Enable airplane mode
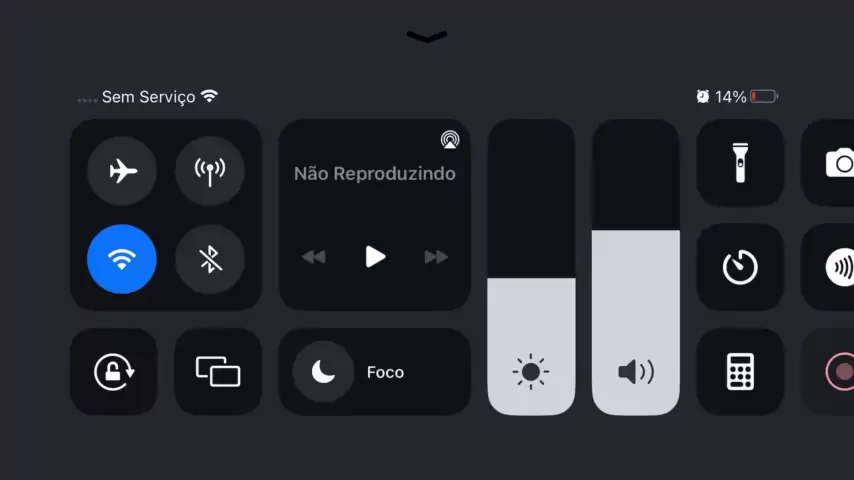 122,171
